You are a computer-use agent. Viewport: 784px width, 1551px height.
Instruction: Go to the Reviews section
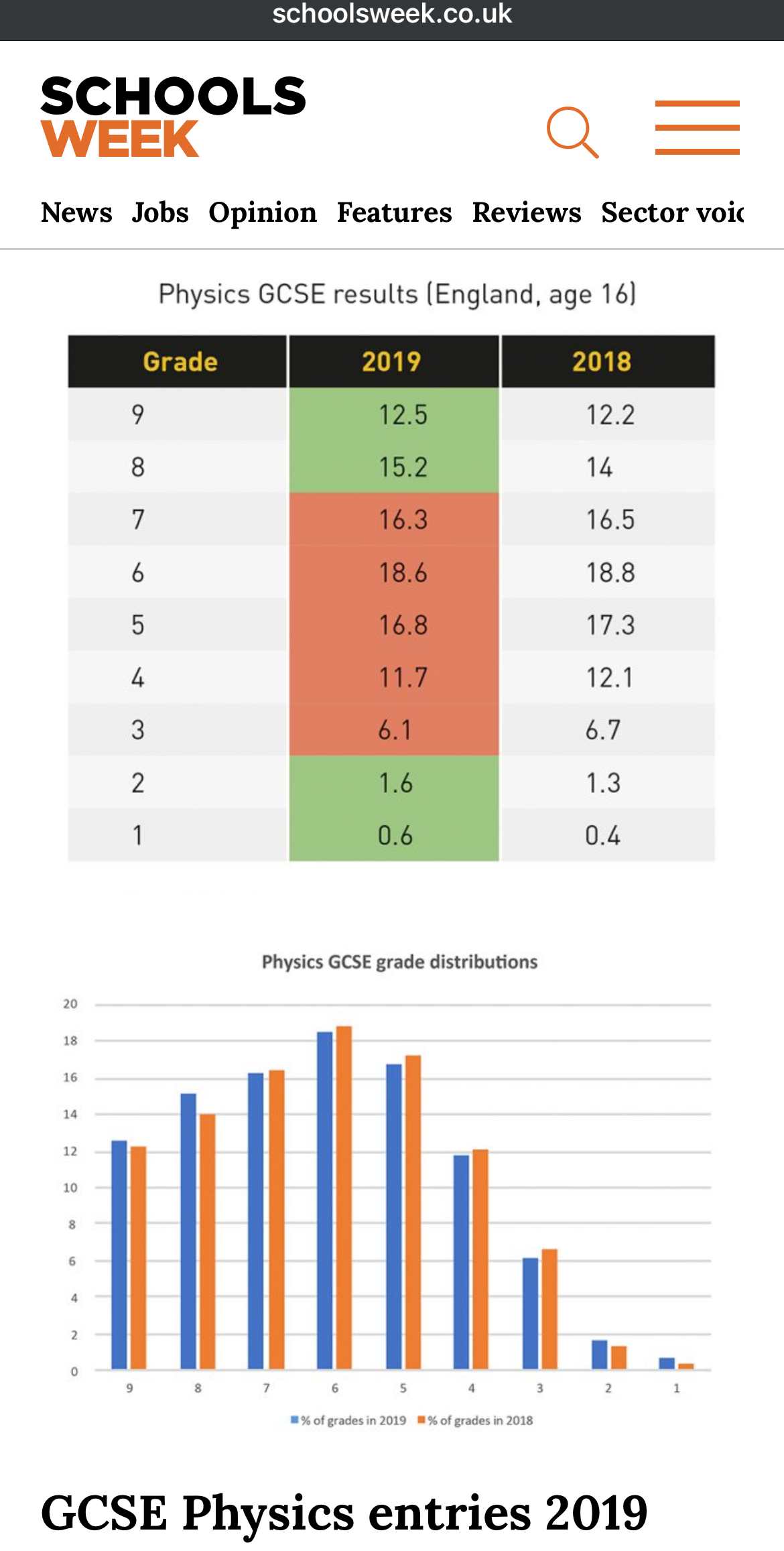[527, 212]
